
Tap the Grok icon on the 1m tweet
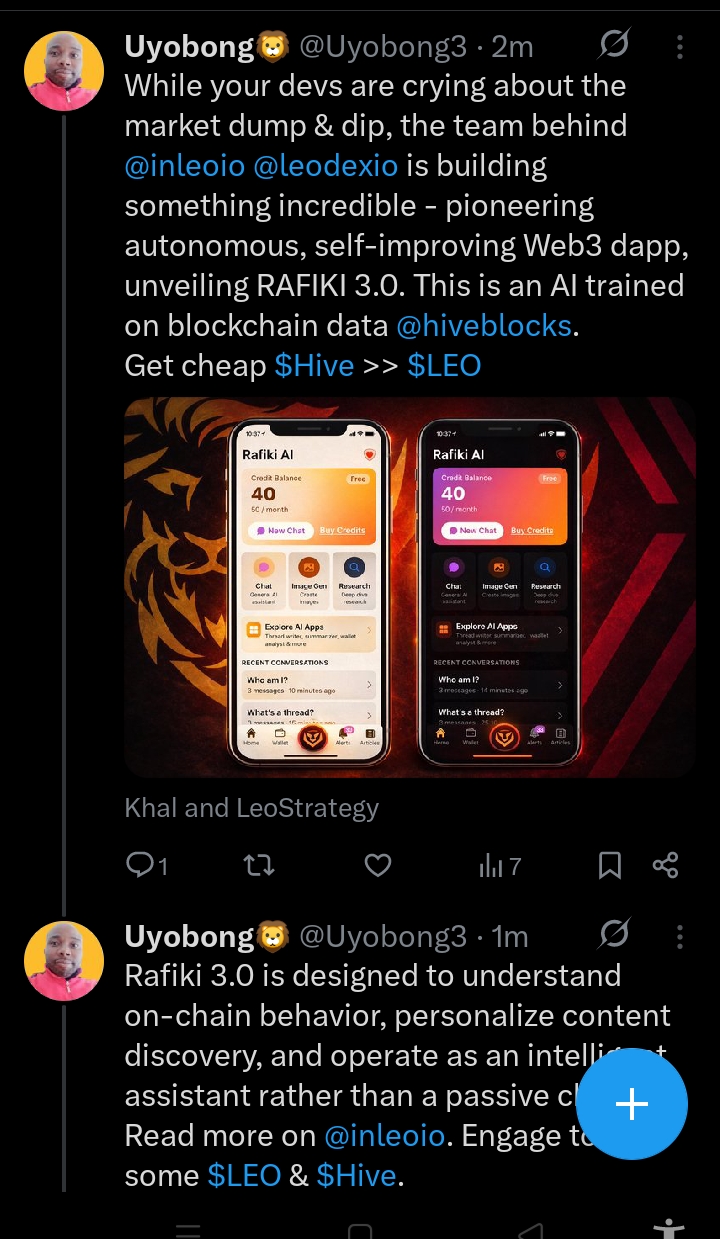pyautogui.click(x=614, y=935)
